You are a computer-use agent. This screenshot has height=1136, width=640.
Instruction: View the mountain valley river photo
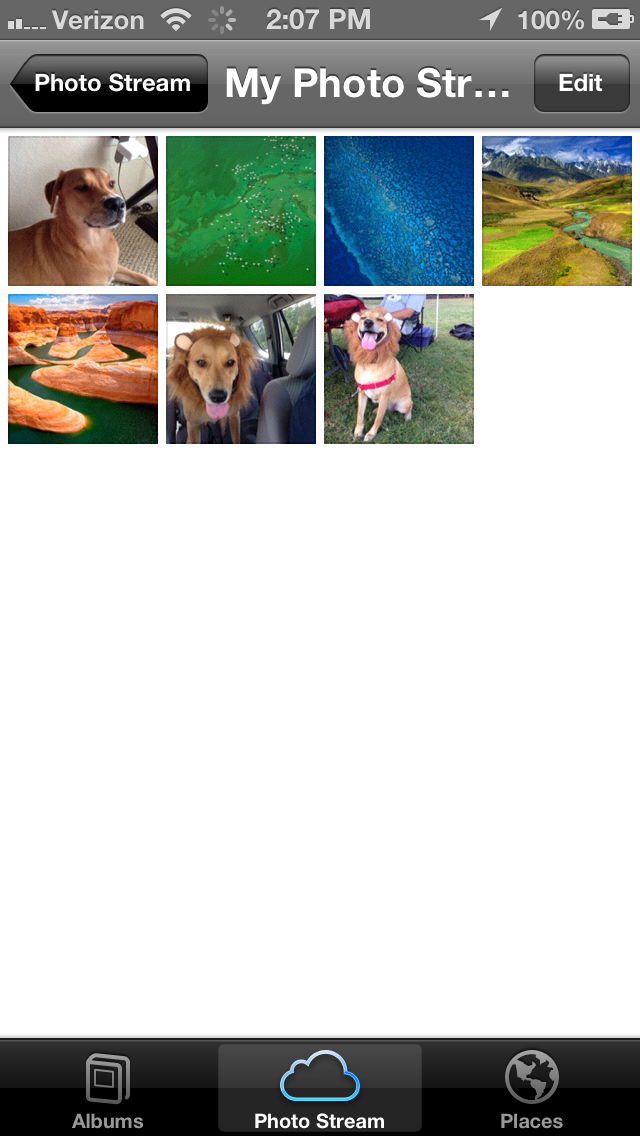(x=557, y=211)
